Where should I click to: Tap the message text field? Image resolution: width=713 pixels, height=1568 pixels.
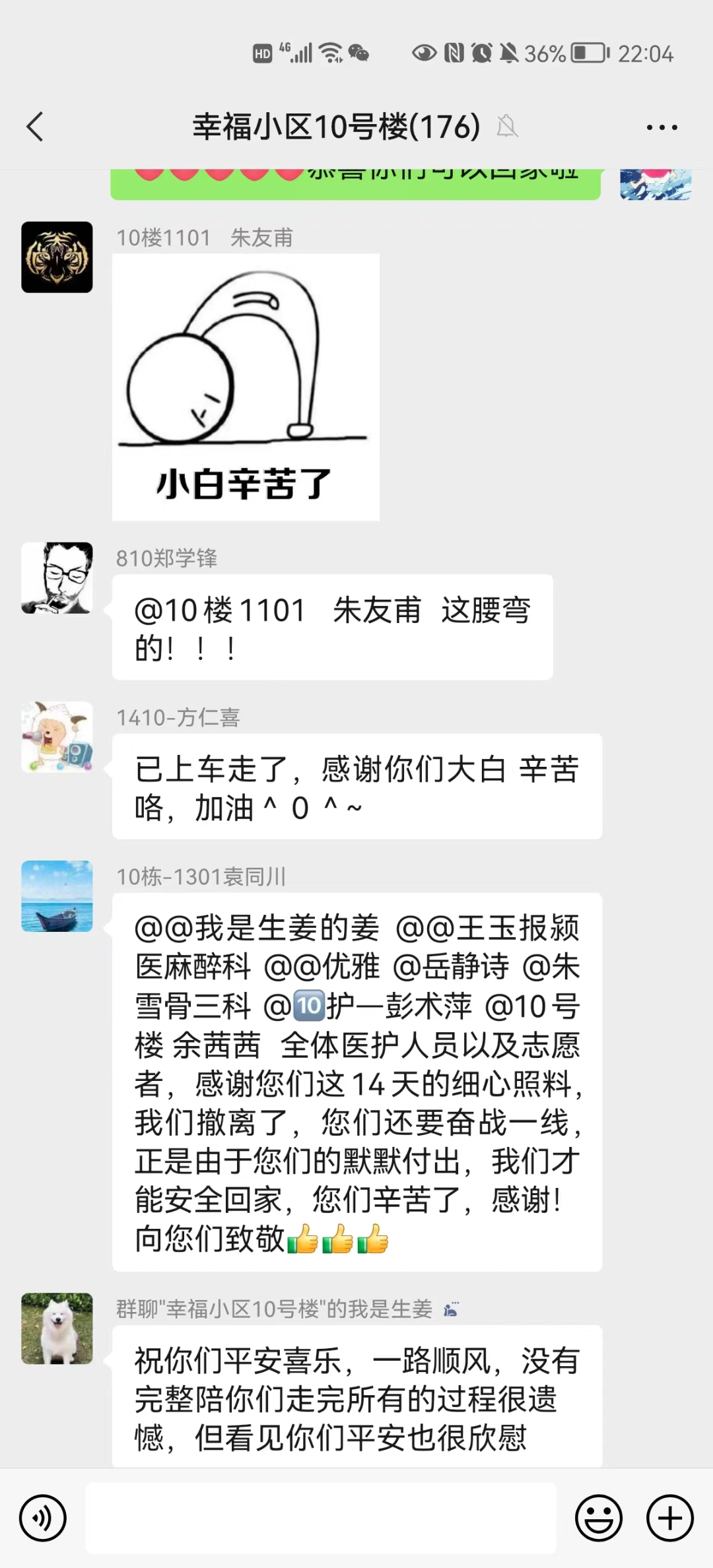(321, 1519)
